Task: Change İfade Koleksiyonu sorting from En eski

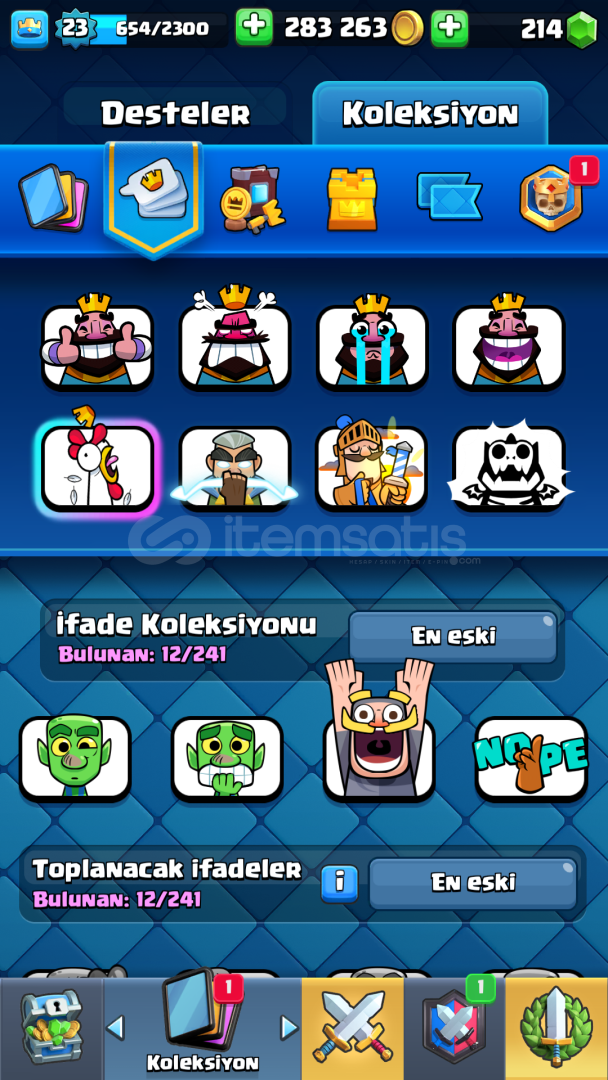Action: click(453, 636)
